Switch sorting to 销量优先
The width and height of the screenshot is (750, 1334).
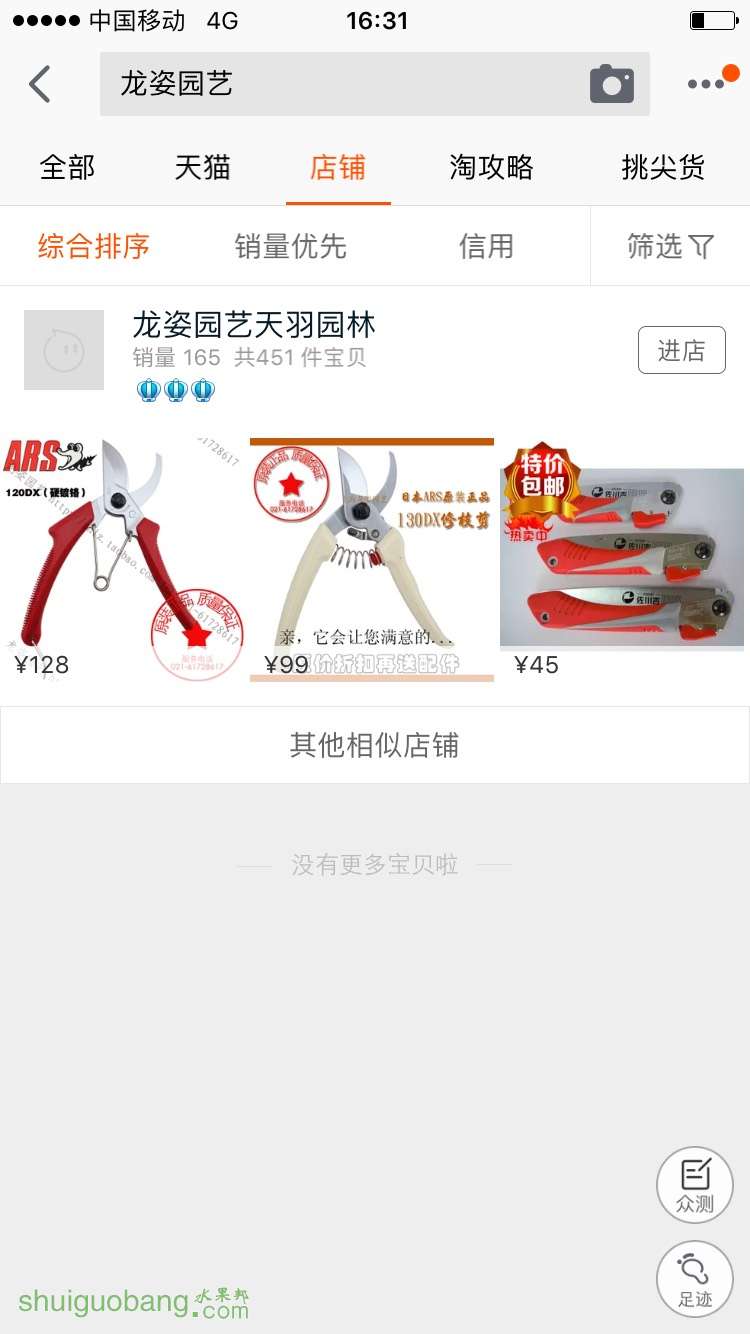289,246
